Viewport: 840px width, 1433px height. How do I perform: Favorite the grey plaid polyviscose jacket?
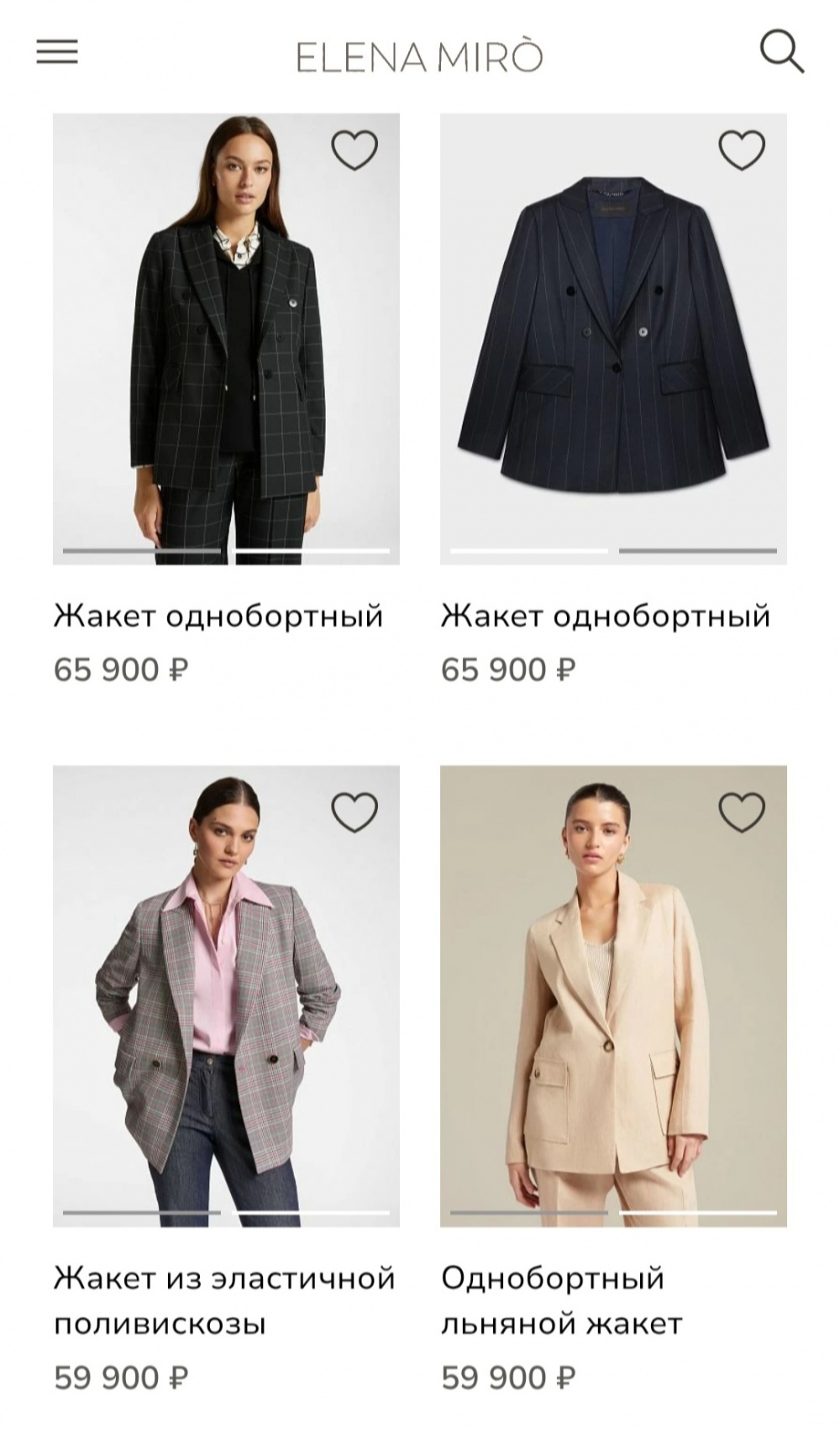coord(354,812)
